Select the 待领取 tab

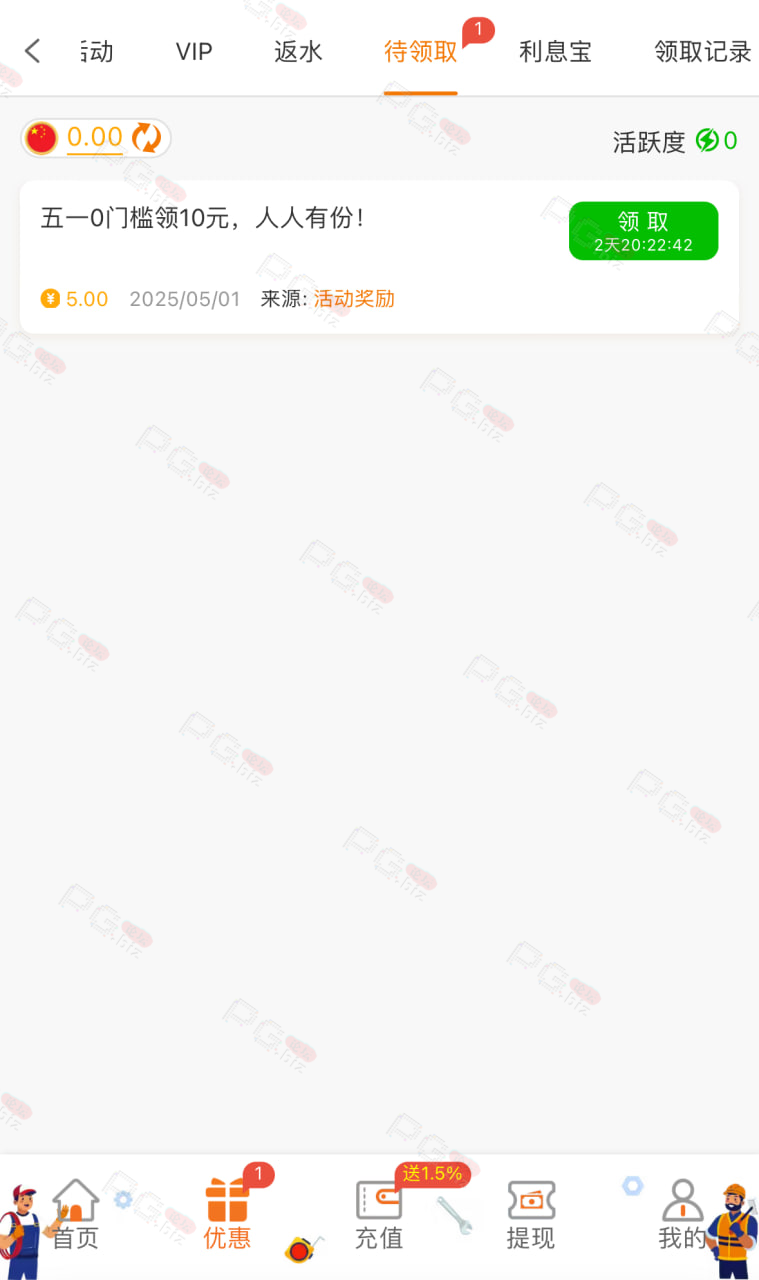tap(421, 52)
